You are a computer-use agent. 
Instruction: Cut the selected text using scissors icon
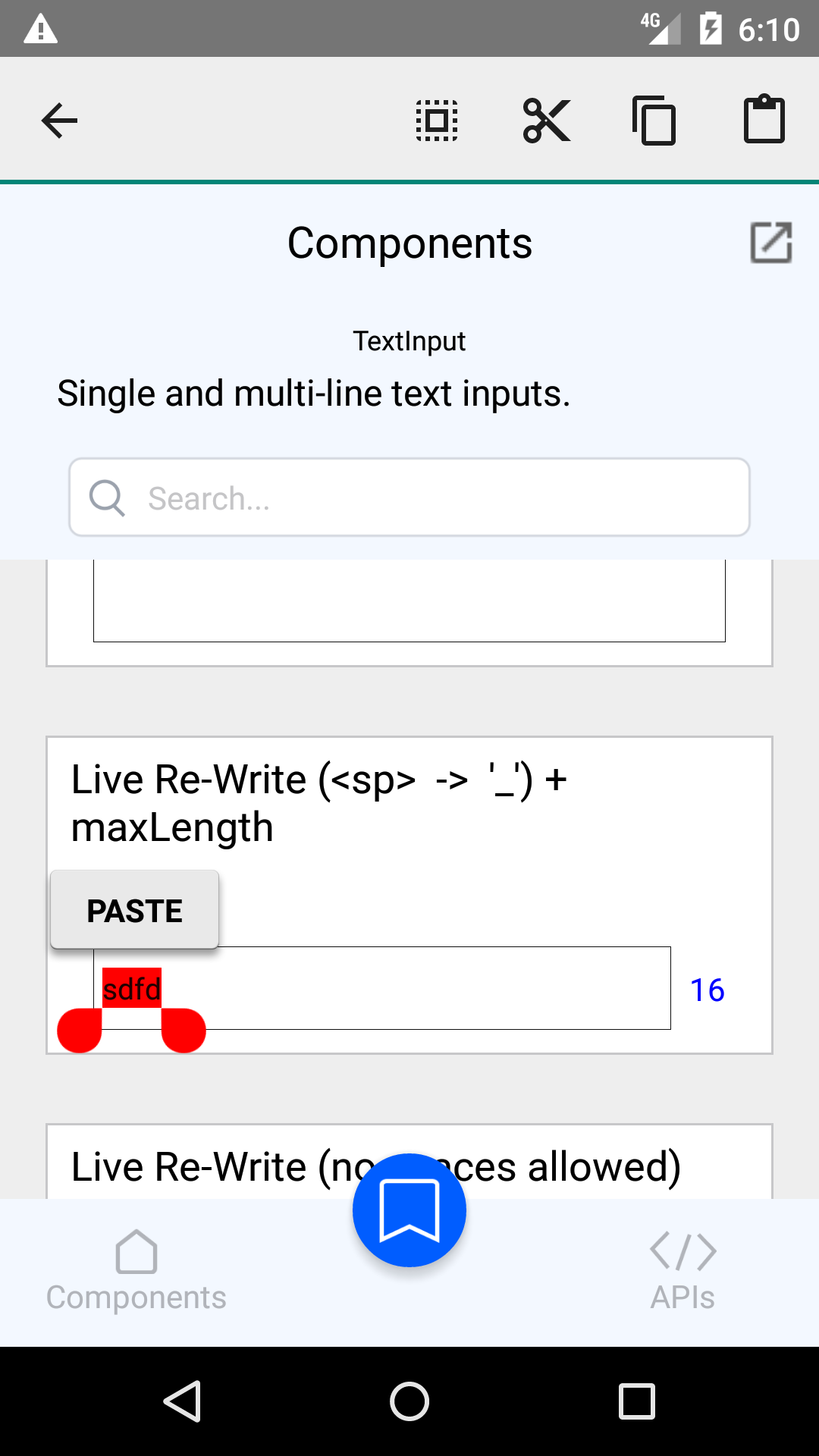(546, 121)
